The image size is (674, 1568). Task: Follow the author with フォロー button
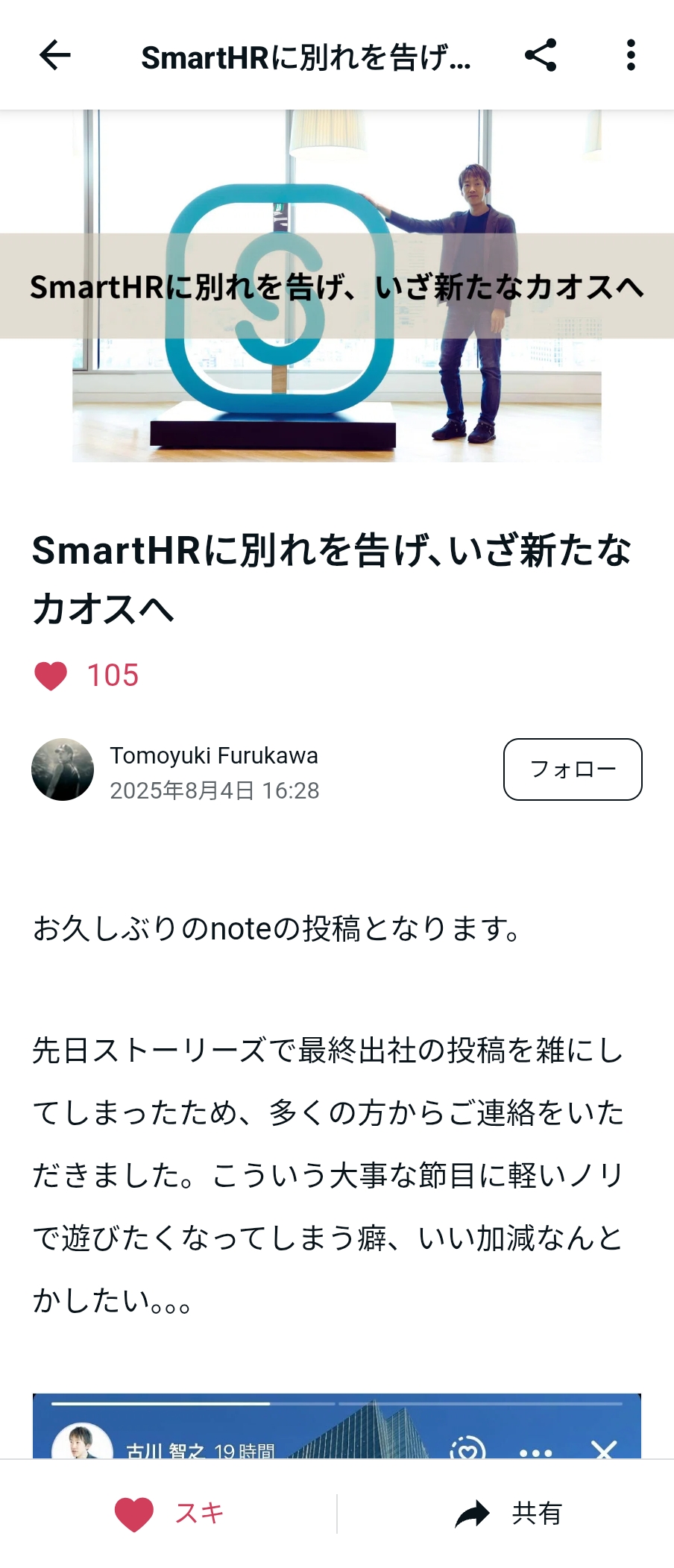[572, 769]
